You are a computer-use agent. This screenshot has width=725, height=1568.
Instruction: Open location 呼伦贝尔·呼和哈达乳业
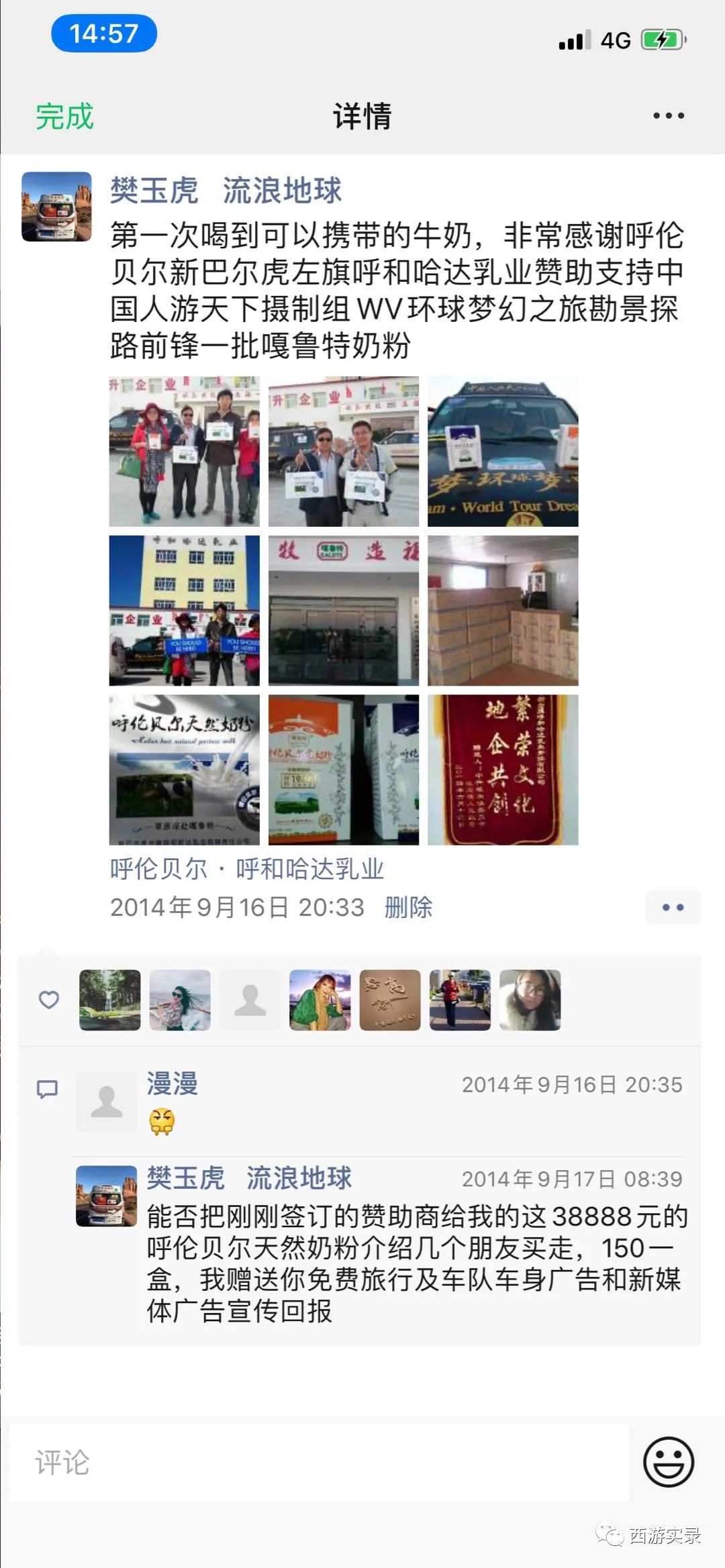pos(246,867)
